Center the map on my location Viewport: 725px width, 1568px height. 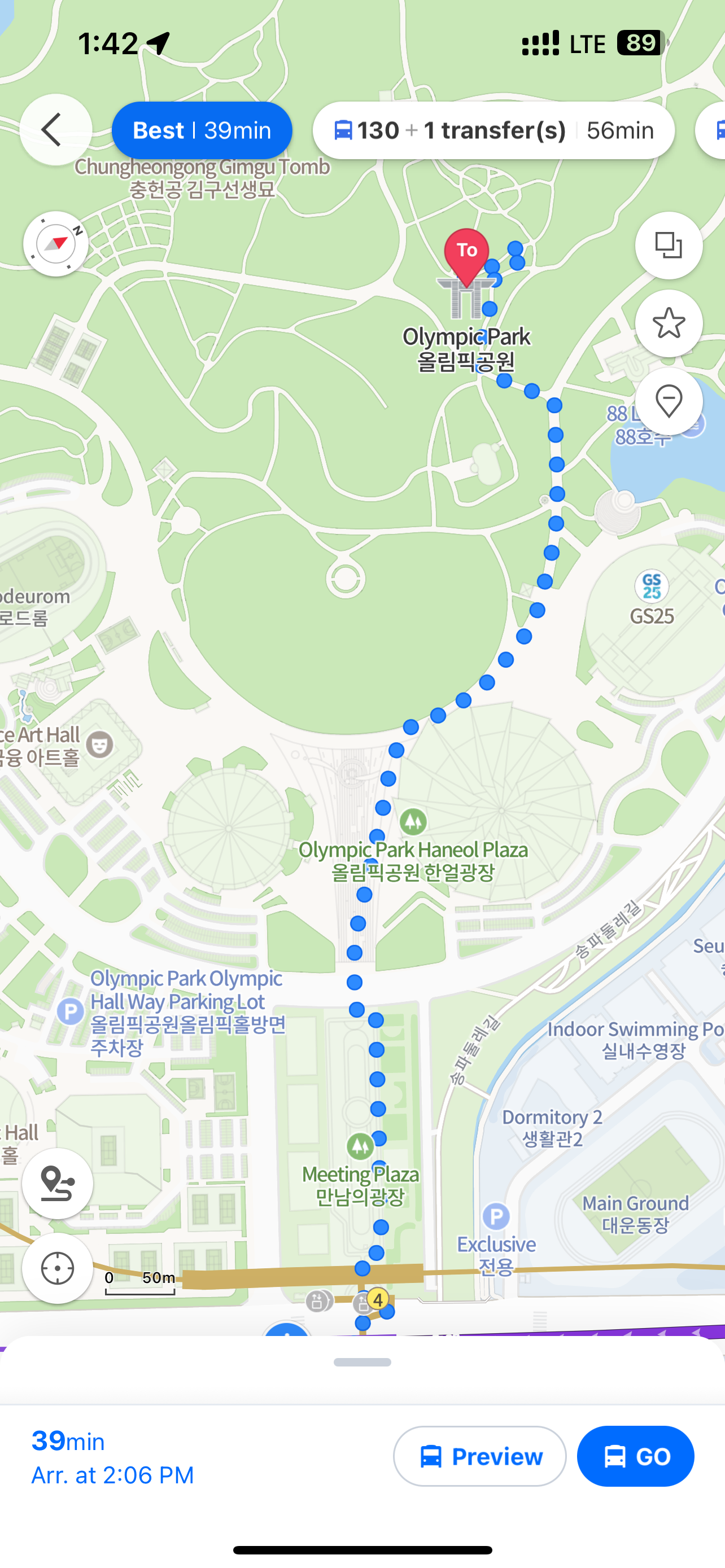[x=57, y=1268]
